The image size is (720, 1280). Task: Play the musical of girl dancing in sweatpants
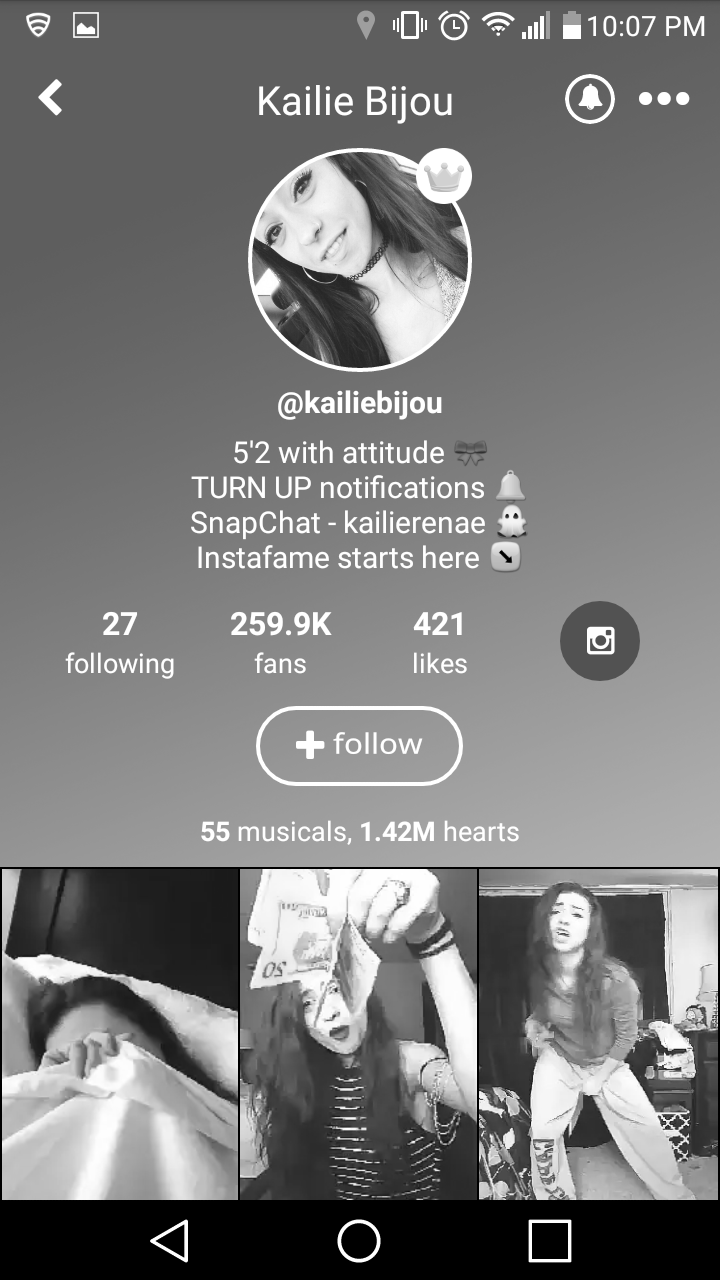click(x=600, y=1034)
